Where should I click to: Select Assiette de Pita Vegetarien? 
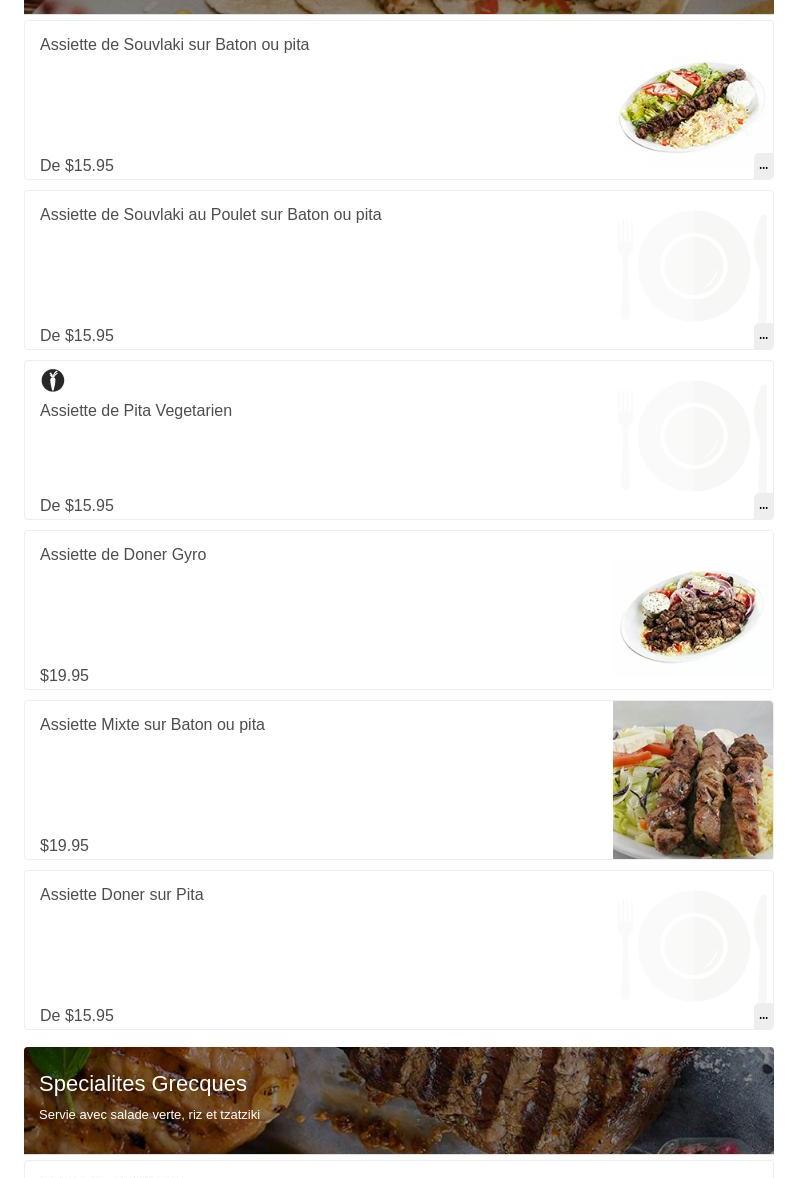pyautogui.click(x=136, y=411)
